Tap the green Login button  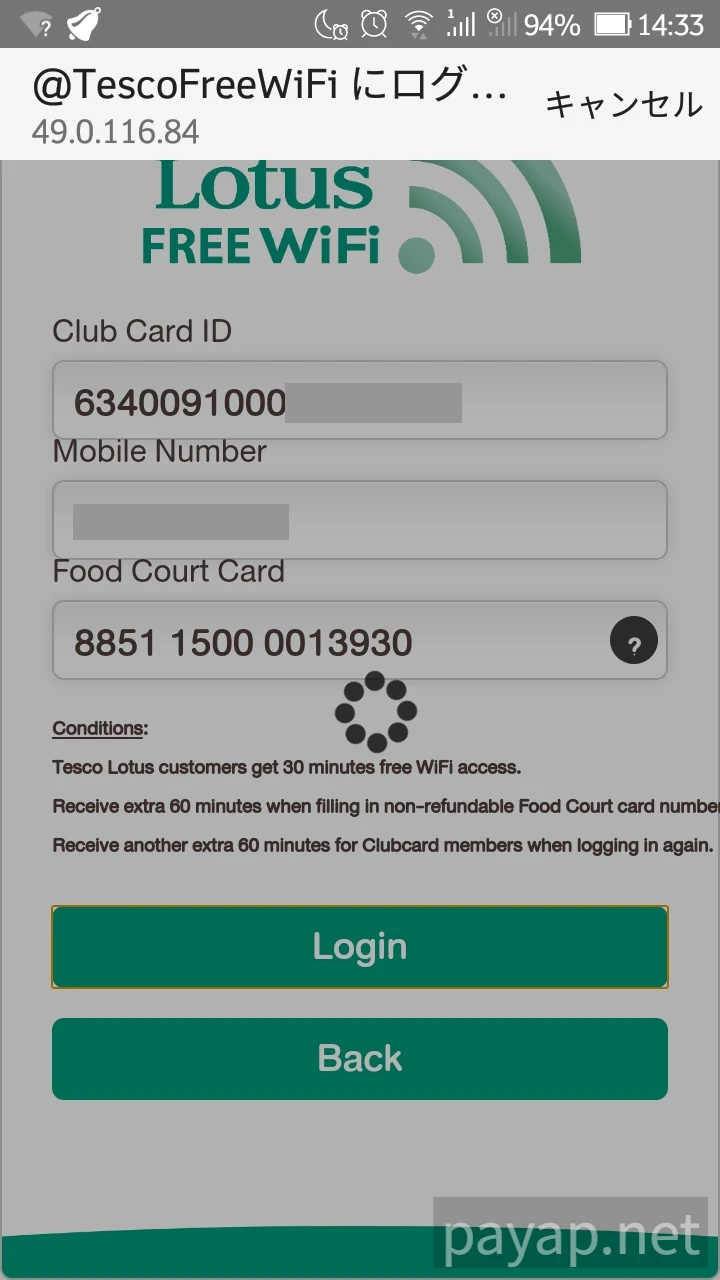(x=359, y=947)
